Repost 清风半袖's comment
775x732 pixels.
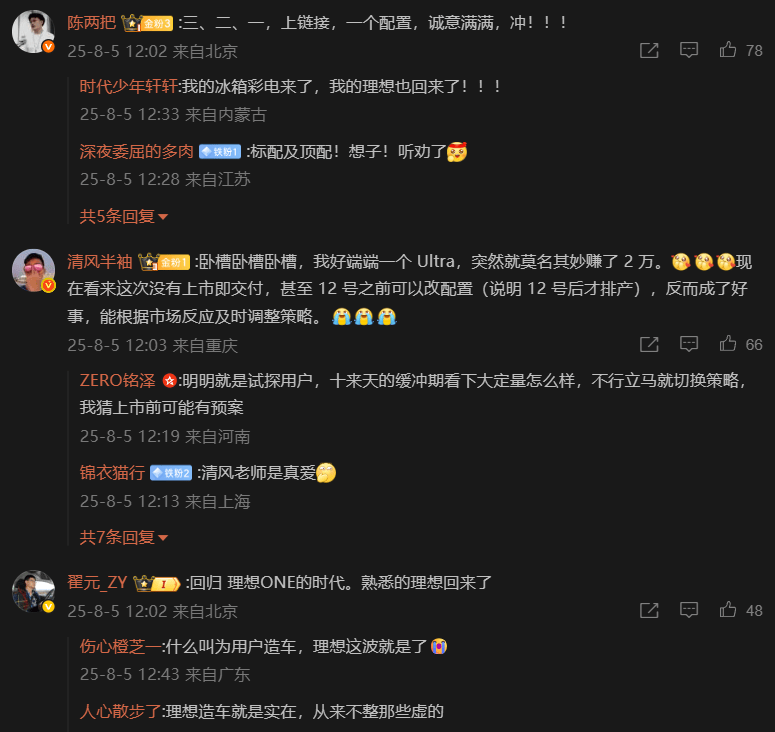649,344
